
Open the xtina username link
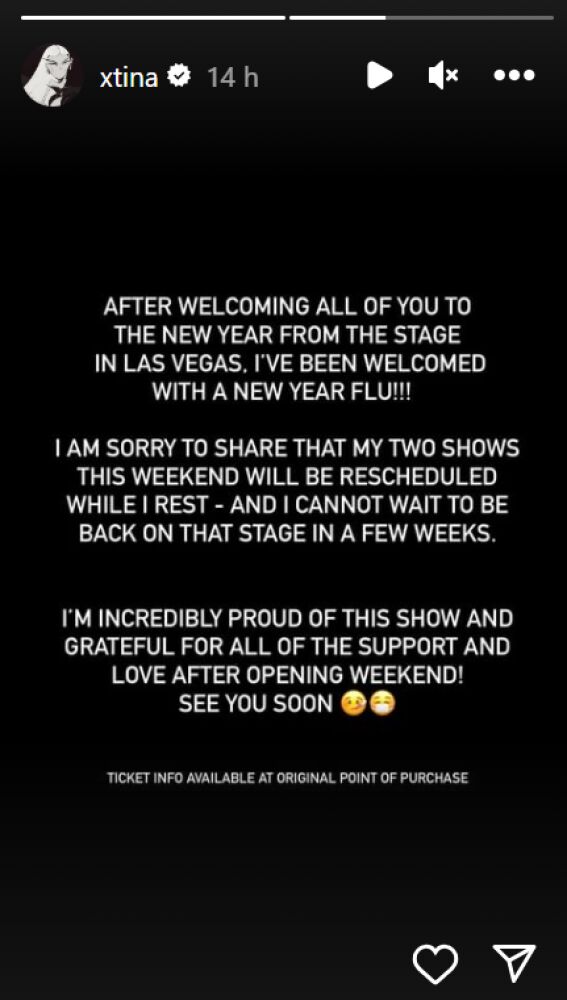tap(129, 77)
